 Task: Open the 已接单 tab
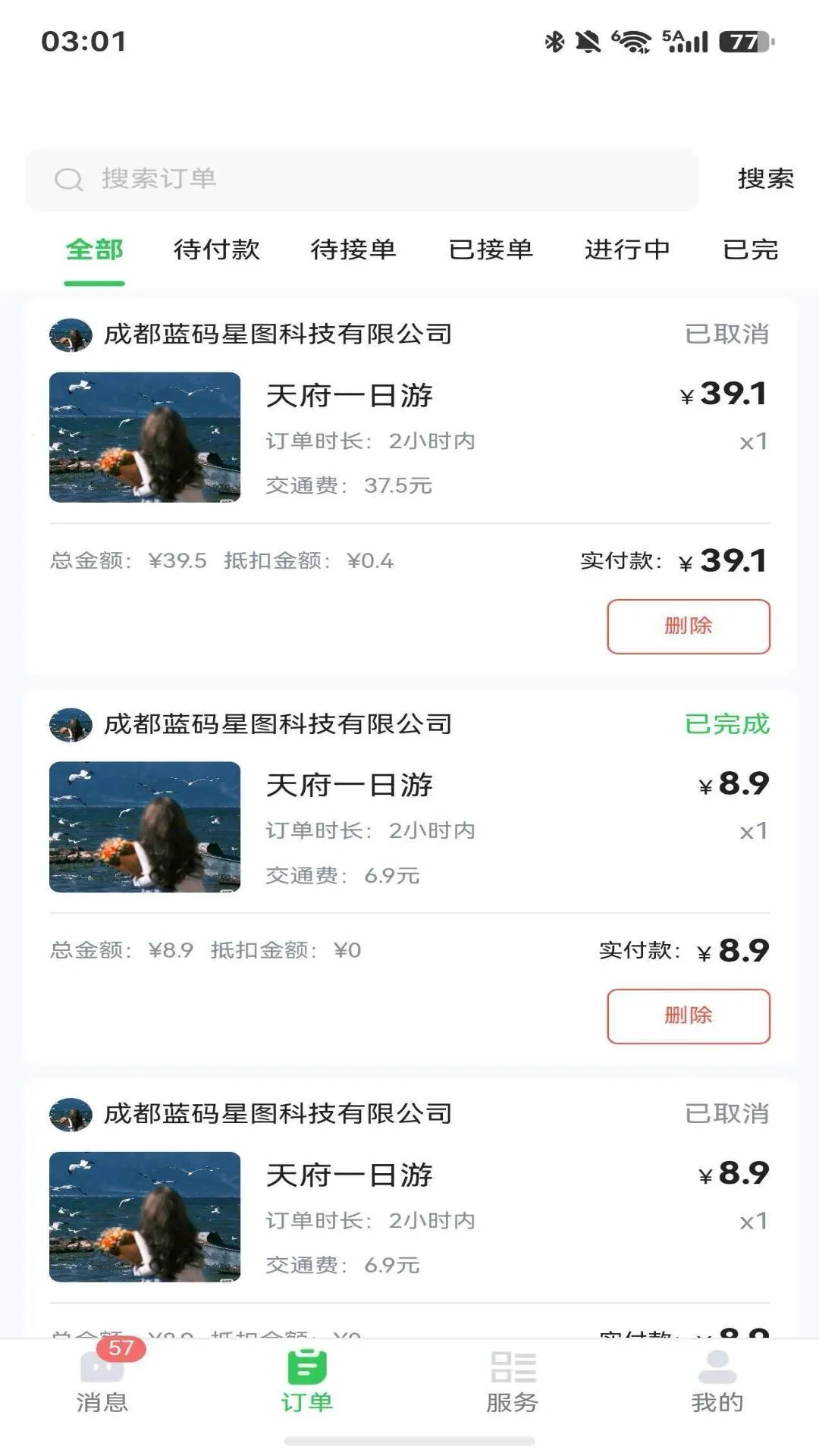[491, 249]
